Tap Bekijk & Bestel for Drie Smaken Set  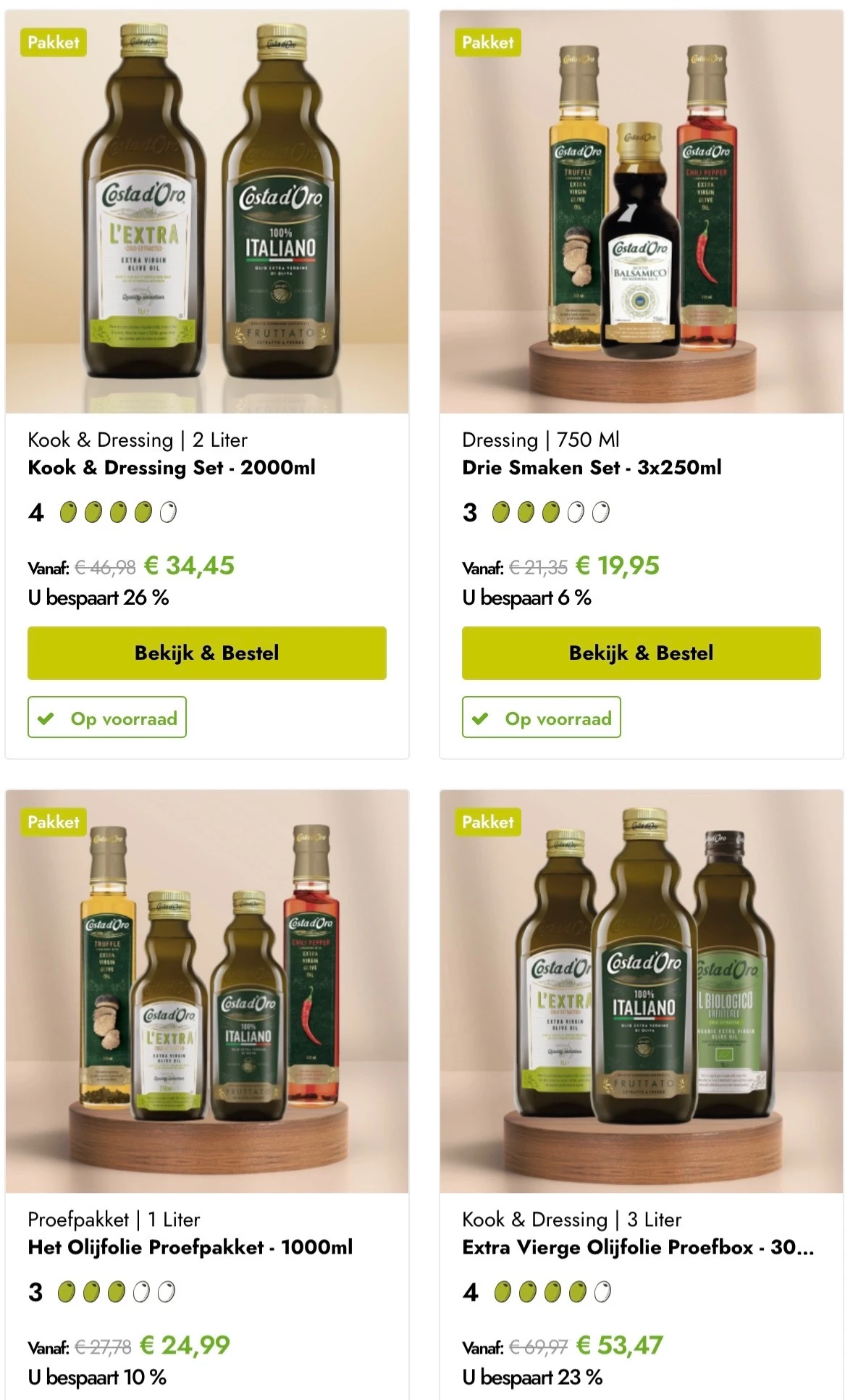(x=641, y=653)
